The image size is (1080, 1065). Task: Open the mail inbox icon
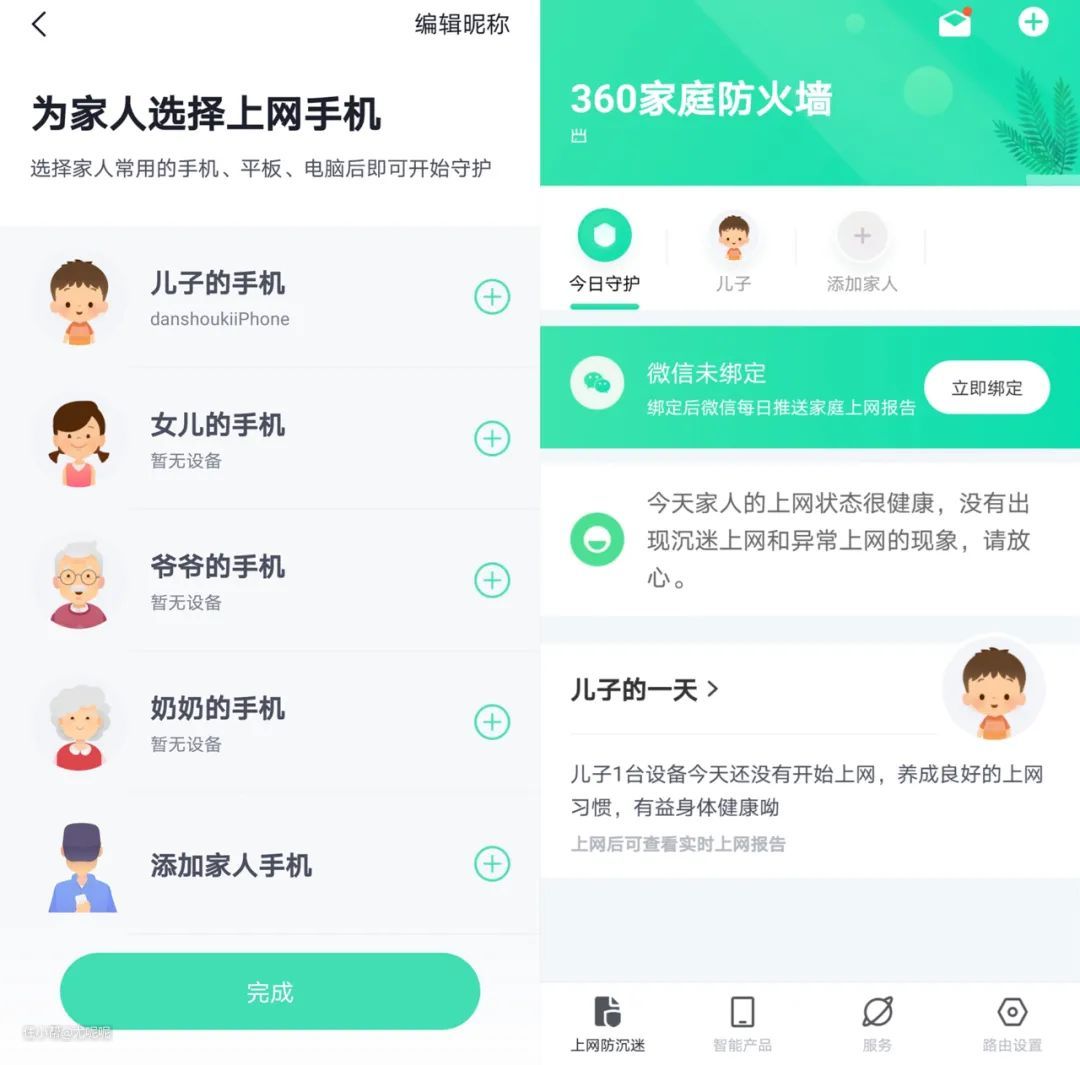[955, 23]
